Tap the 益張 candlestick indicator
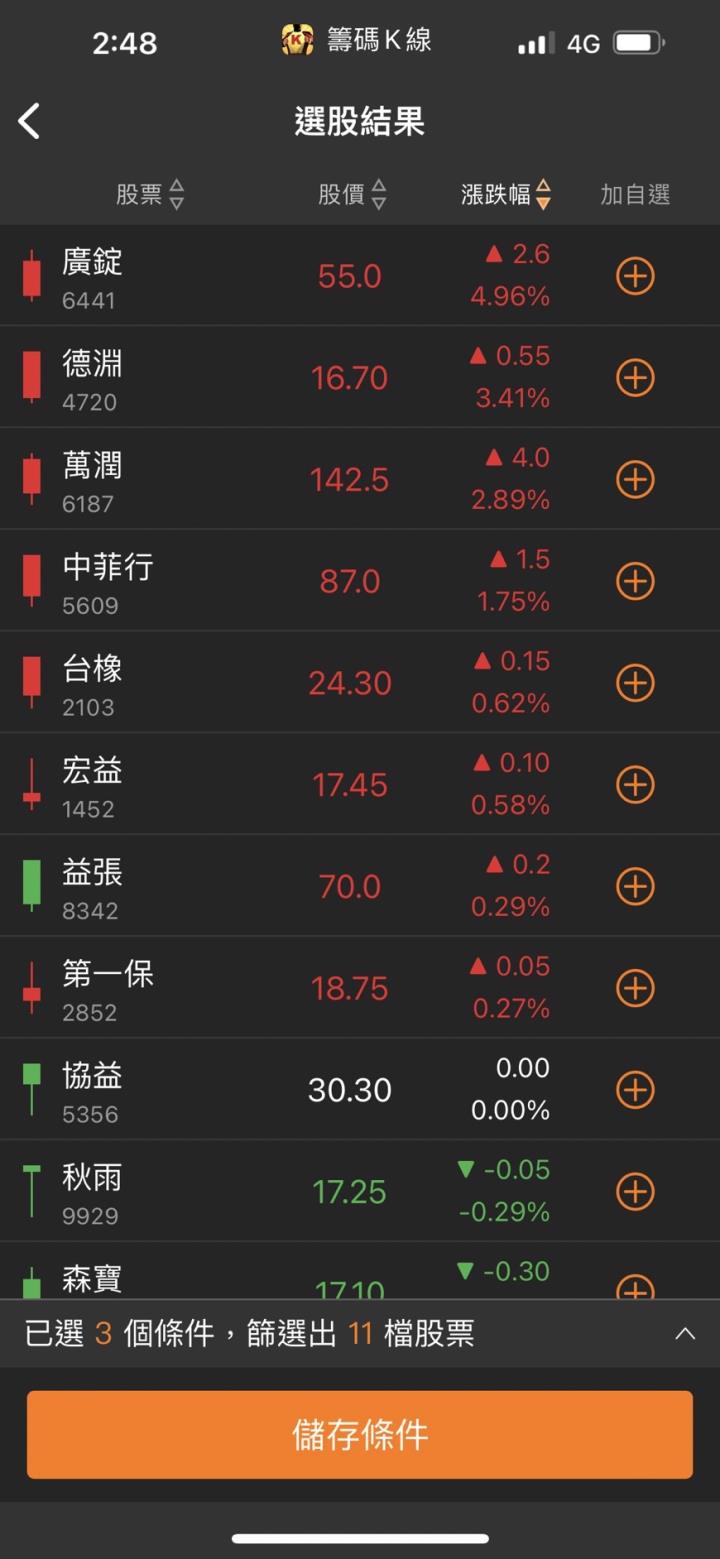The width and height of the screenshot is (720, 1559). (31, 886)
